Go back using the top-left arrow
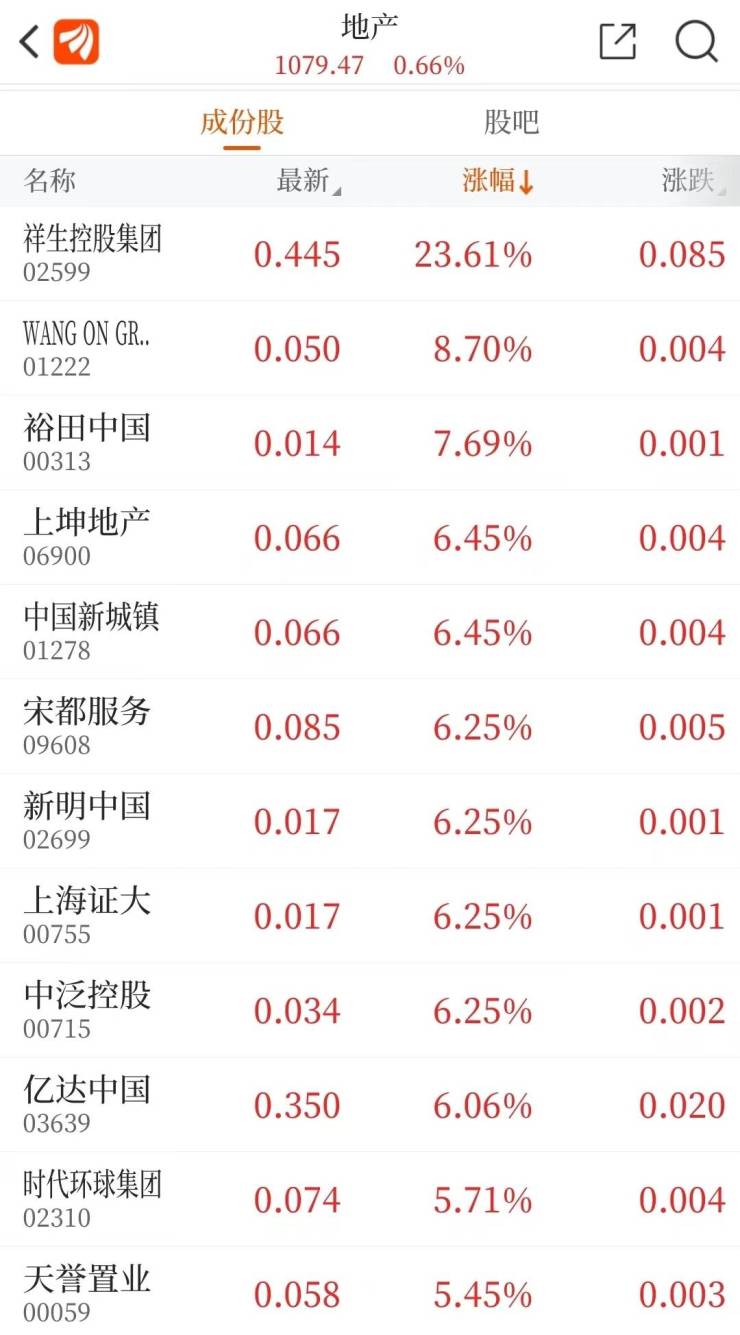 pyautogui.click(x=30, y=42)
